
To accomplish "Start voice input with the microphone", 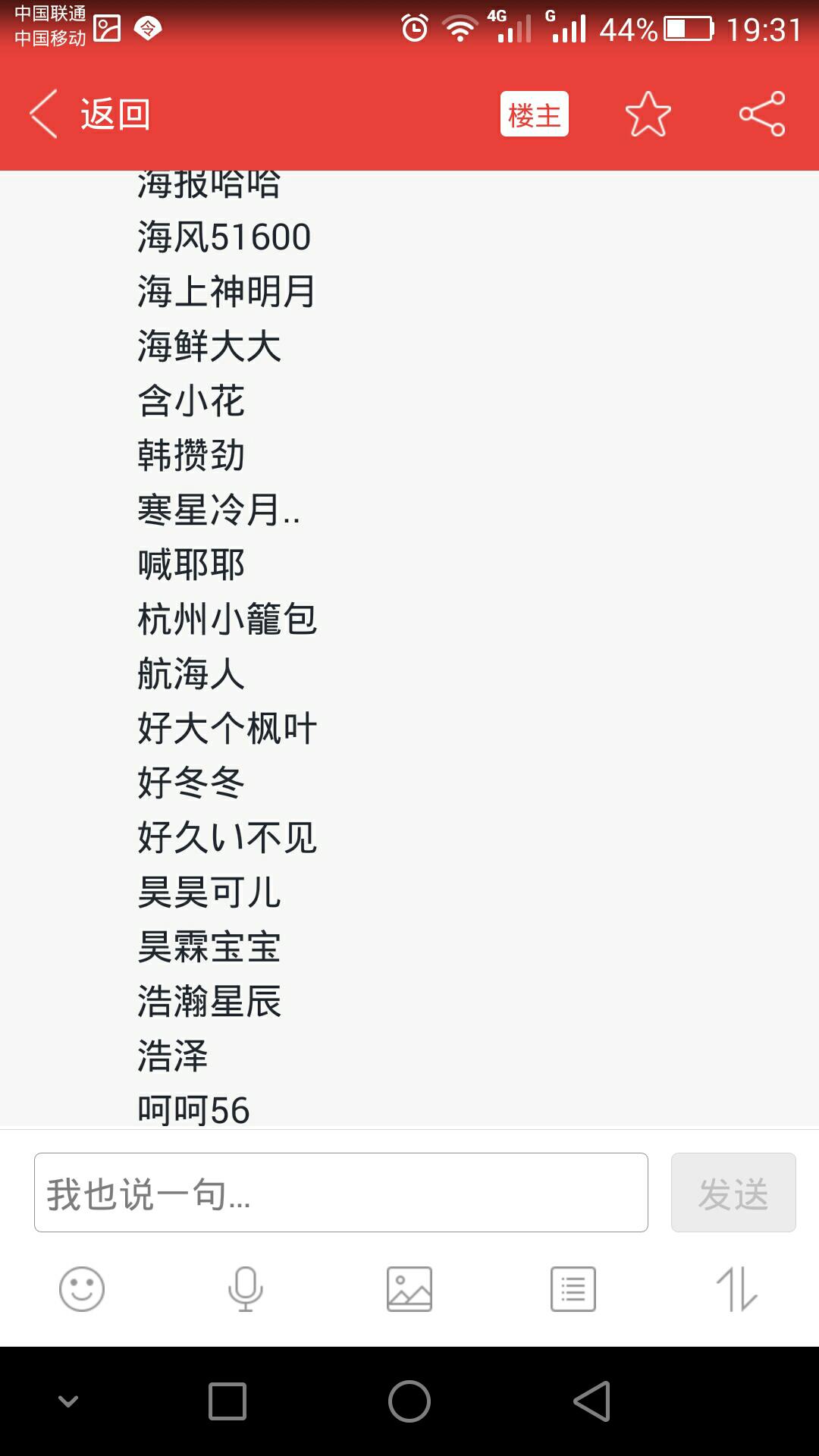I will (246, 1289).
